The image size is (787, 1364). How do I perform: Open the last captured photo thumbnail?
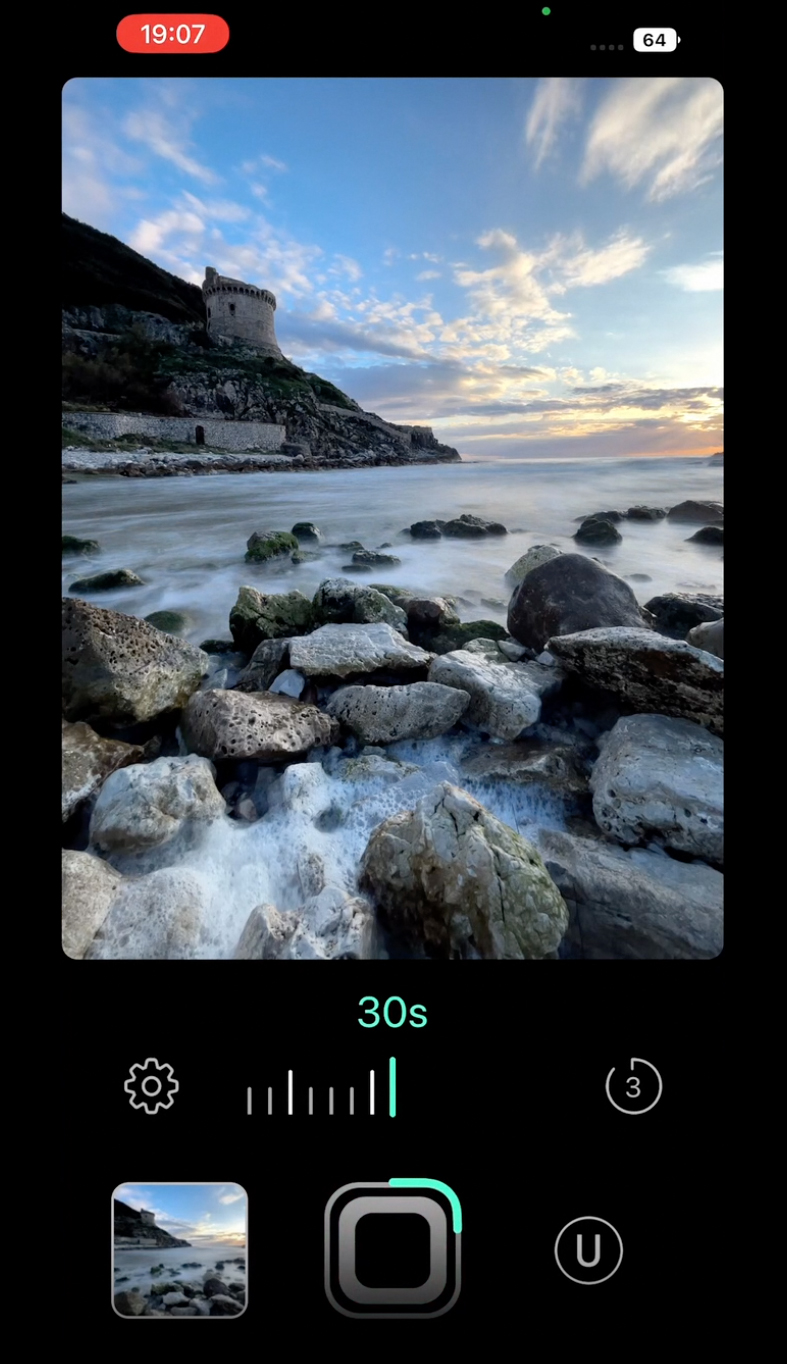[x=179, y=1250]
